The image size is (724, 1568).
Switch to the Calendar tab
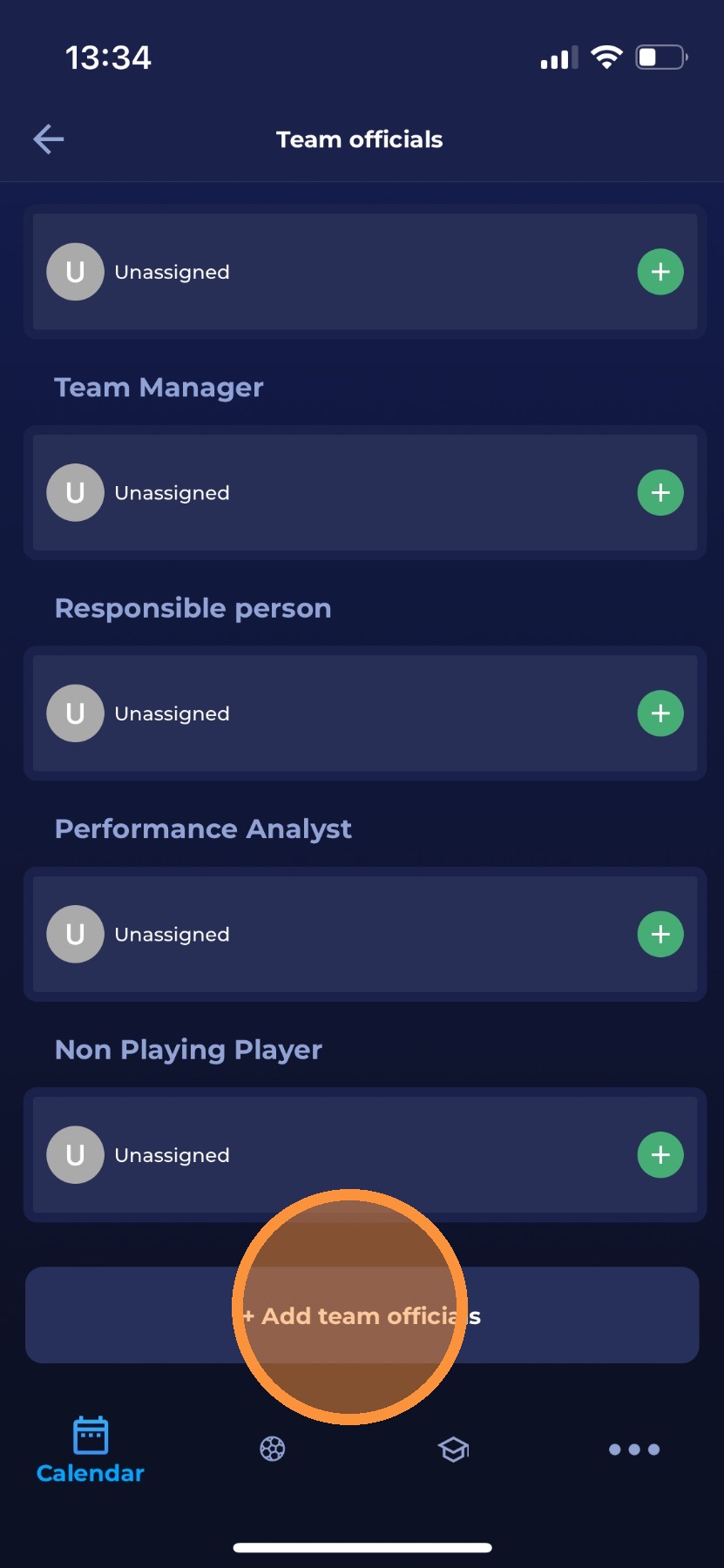pos(91,1450)
